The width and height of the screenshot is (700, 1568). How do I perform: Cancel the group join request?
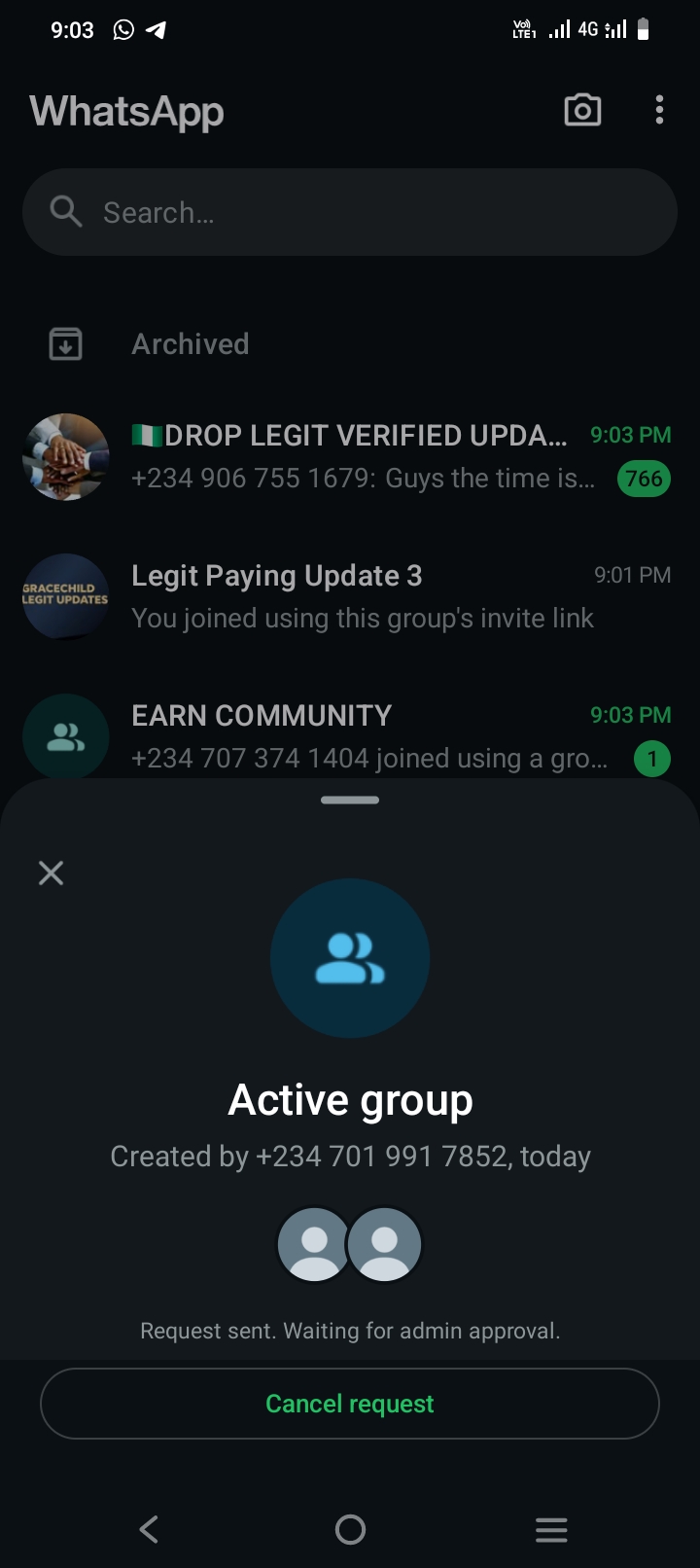(x=350, y=1404)
